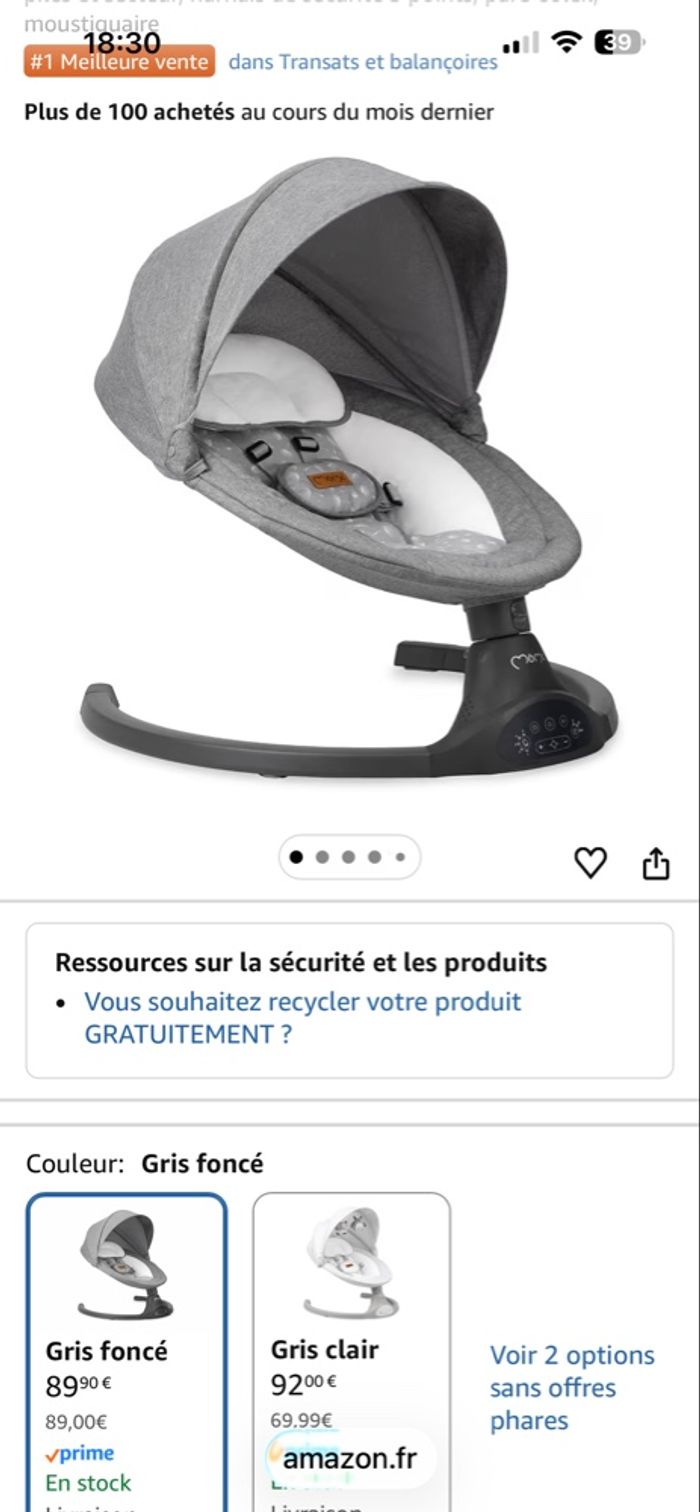Open the free product recycling link

pos(302,1018)
